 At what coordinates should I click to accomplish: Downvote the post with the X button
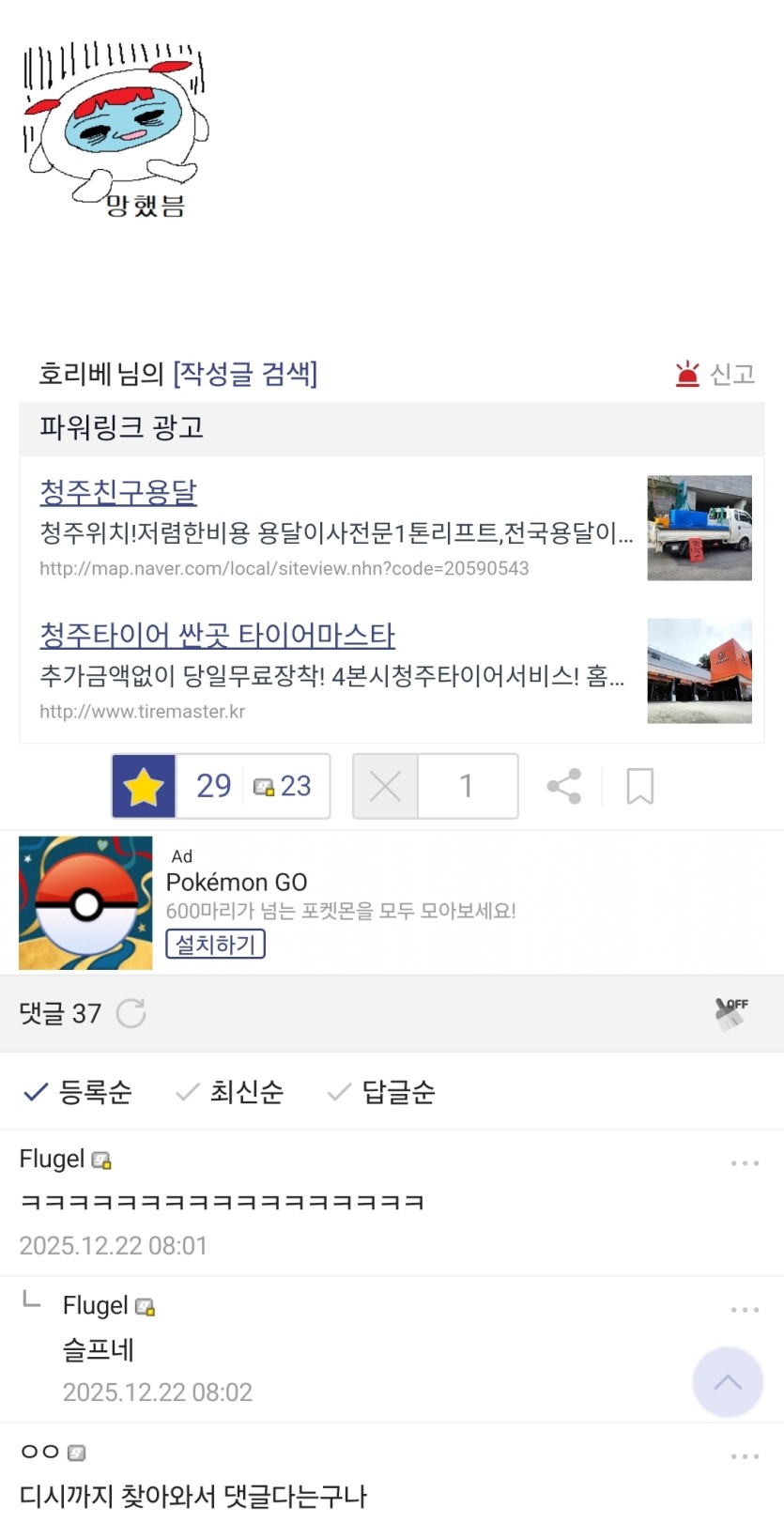pos(385,786)
